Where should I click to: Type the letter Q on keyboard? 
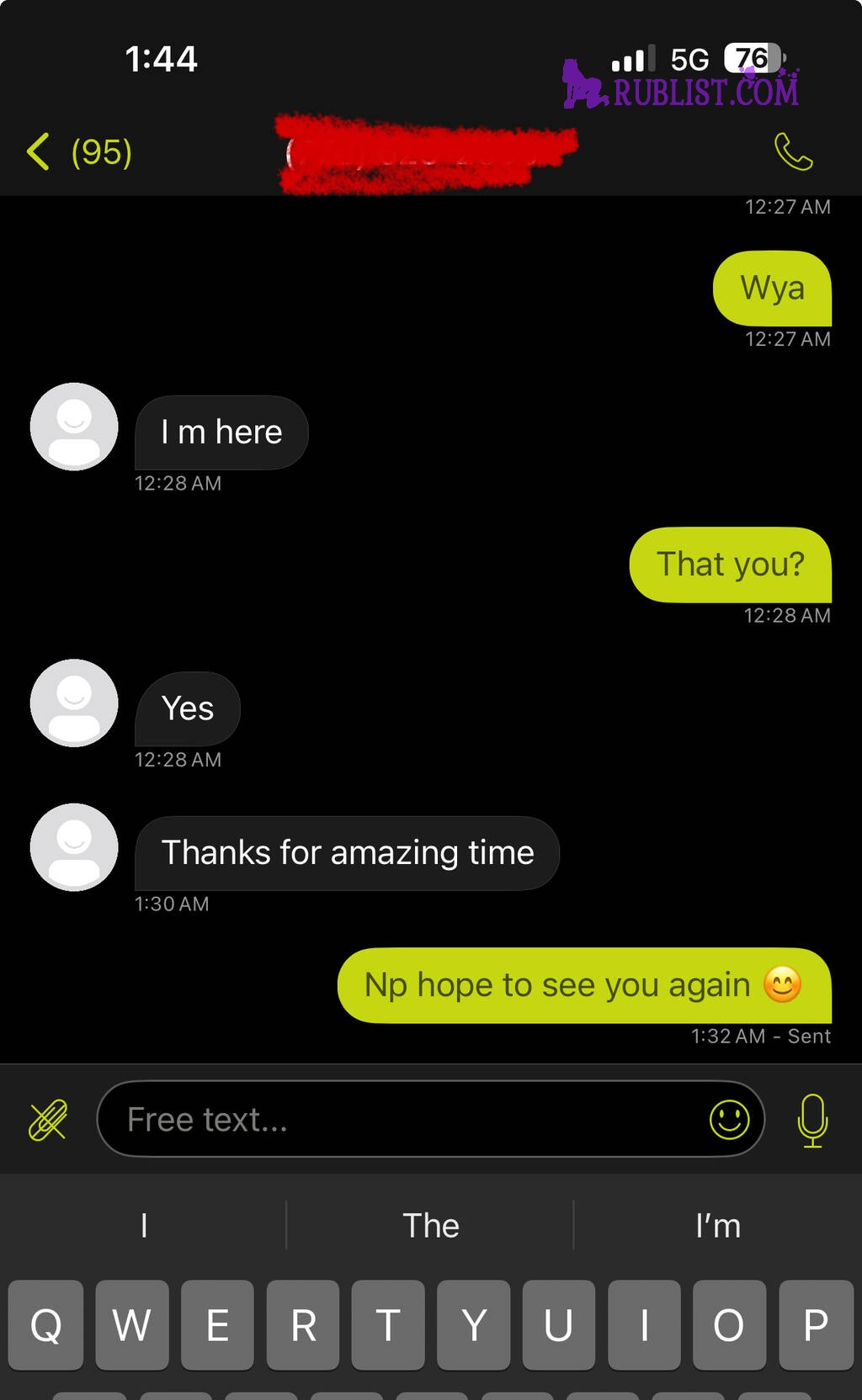click(x=45, y=1325)
